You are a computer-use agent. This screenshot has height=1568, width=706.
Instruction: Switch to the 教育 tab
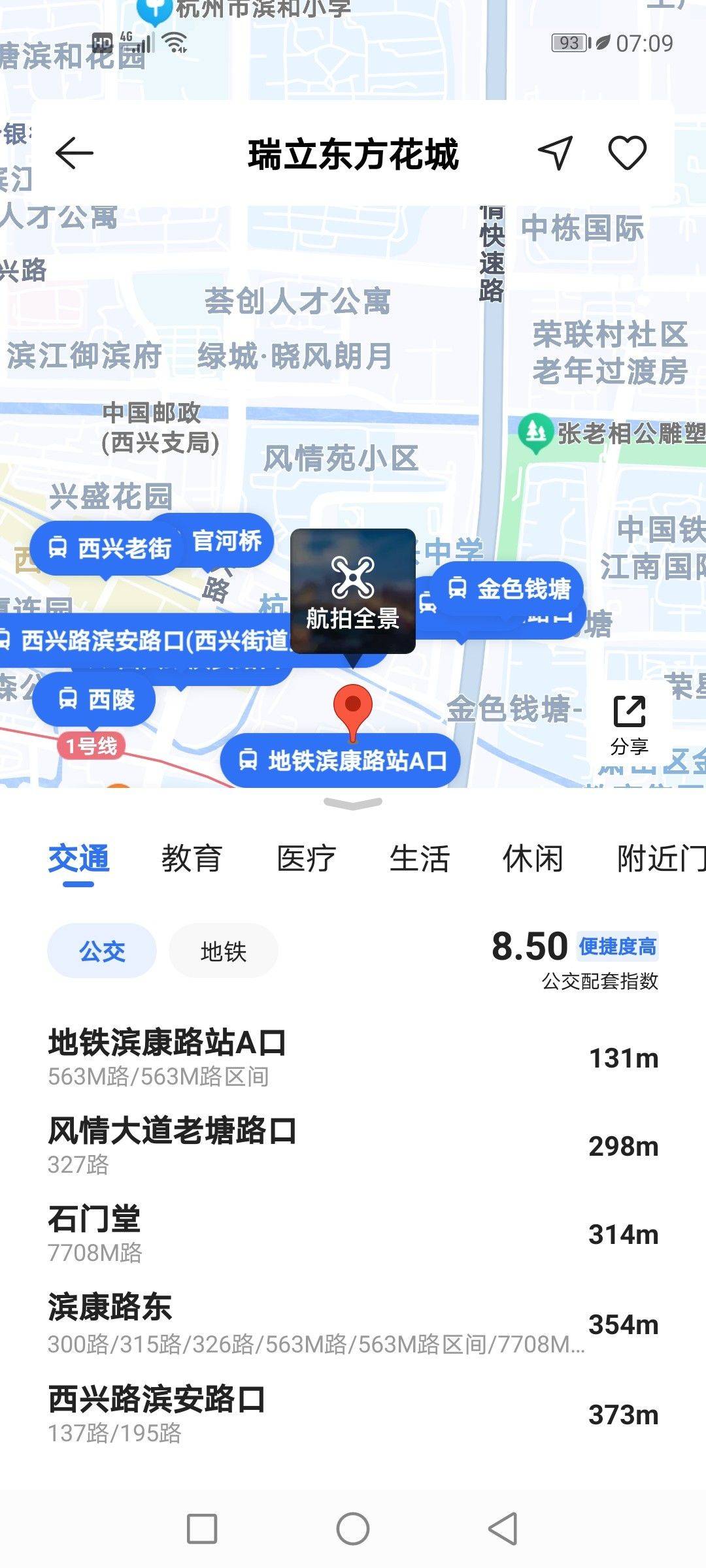tap(192, 858)
